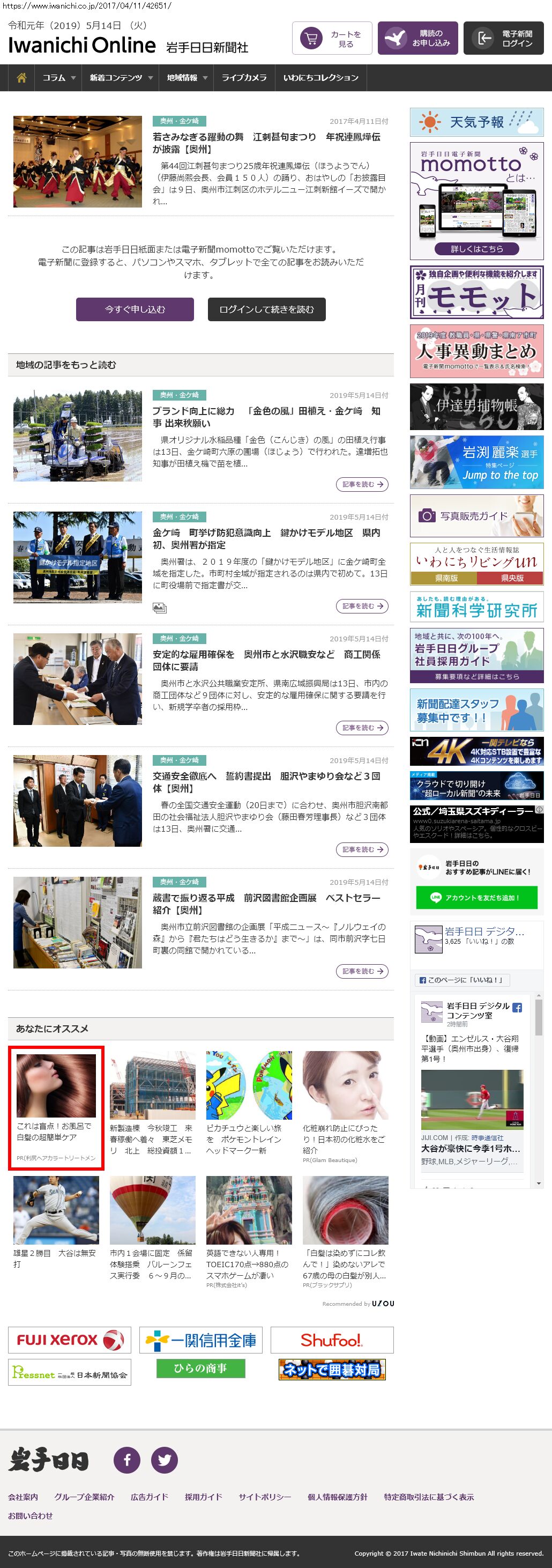
Task: Open the Shufoo! banner
Action: point(332,1340)
